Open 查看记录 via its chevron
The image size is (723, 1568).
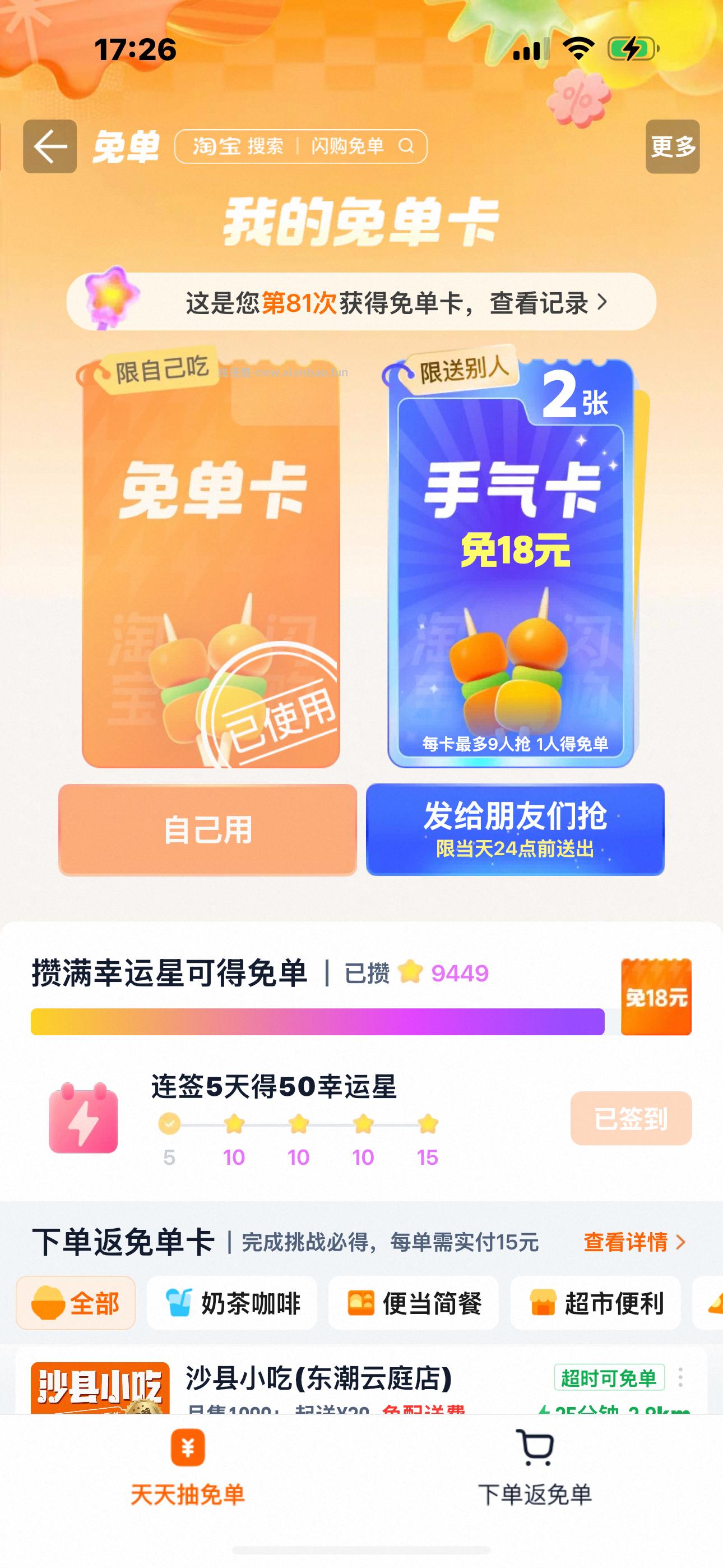point(602,302)
